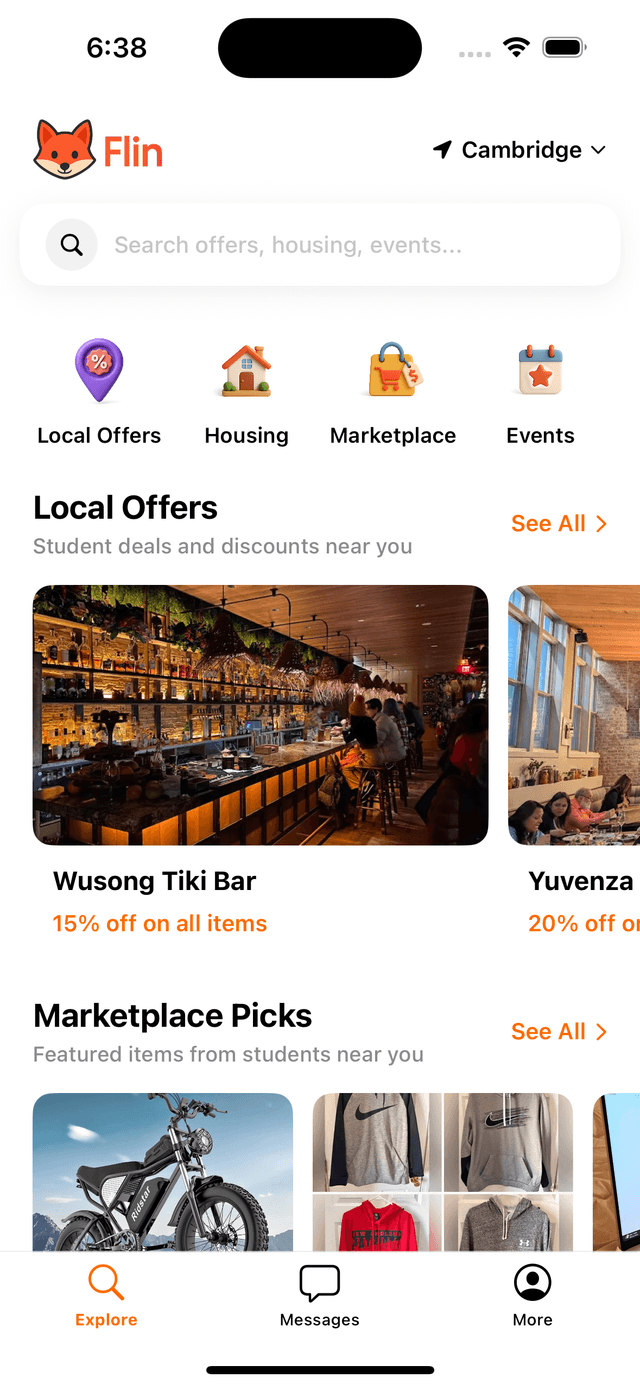The width and height of the screenshot is (640, 1387).
Task: Switch to the Explore tab
Action: tap(106, 1296)
